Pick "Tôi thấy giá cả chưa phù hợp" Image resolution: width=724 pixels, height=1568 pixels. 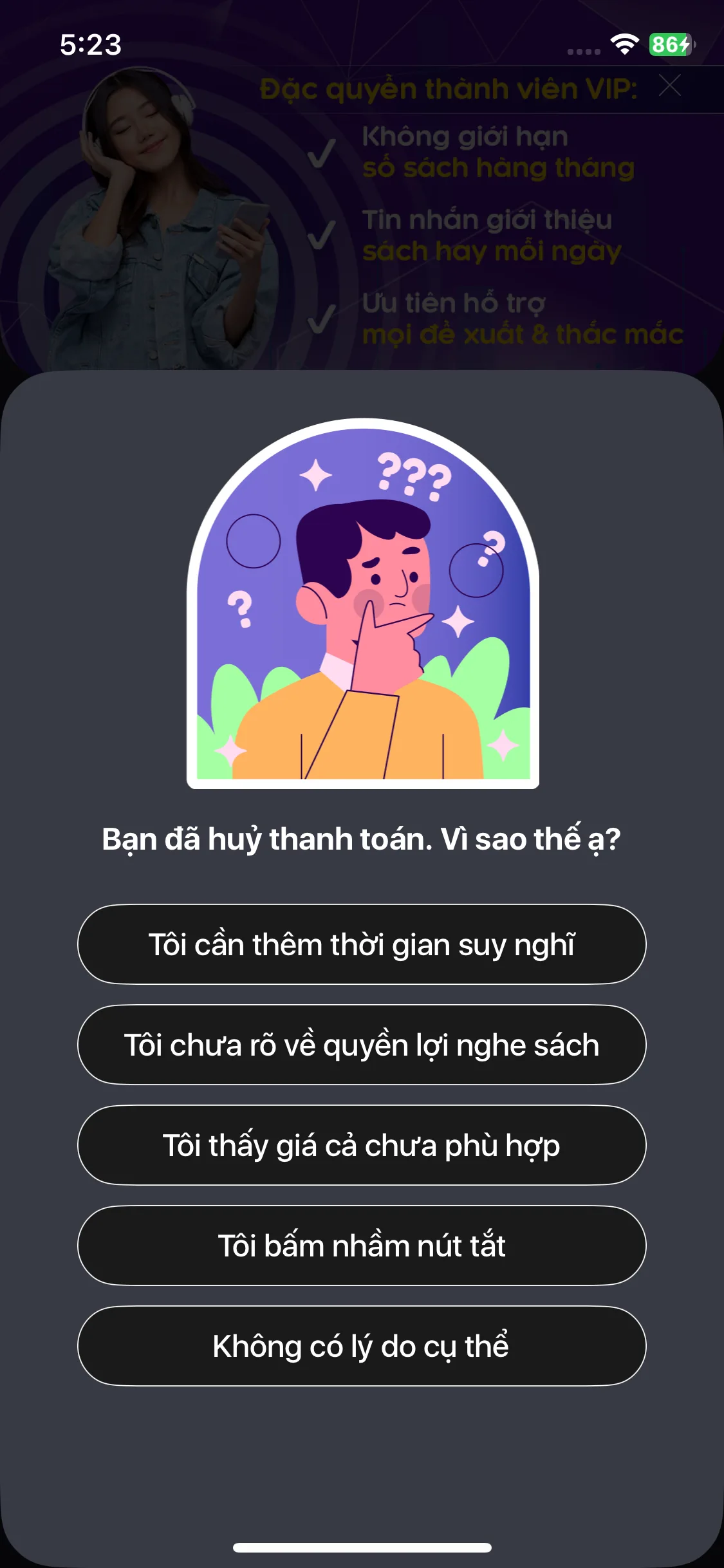tap(362, 1145)
